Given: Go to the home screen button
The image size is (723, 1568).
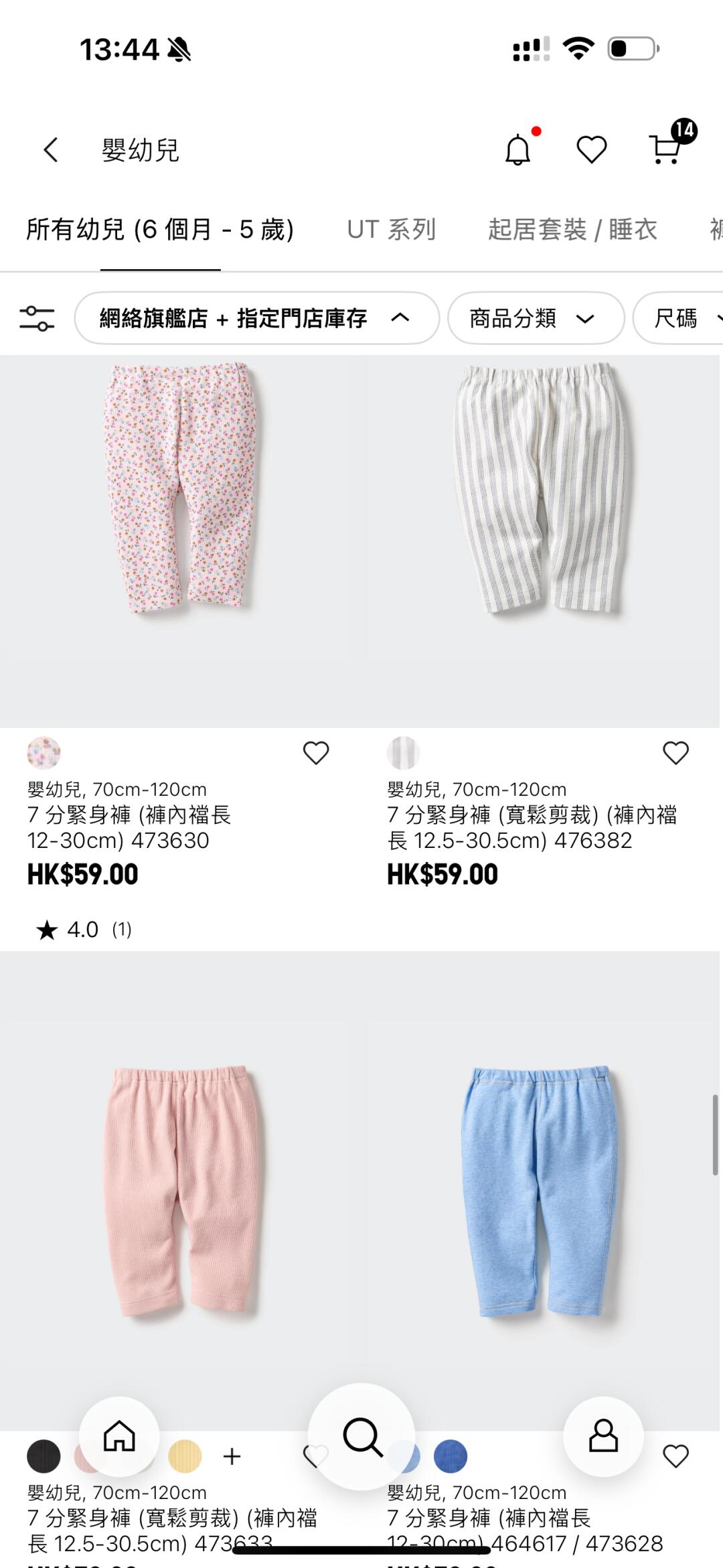Looking at the screenshot, I should point(119,1435).
